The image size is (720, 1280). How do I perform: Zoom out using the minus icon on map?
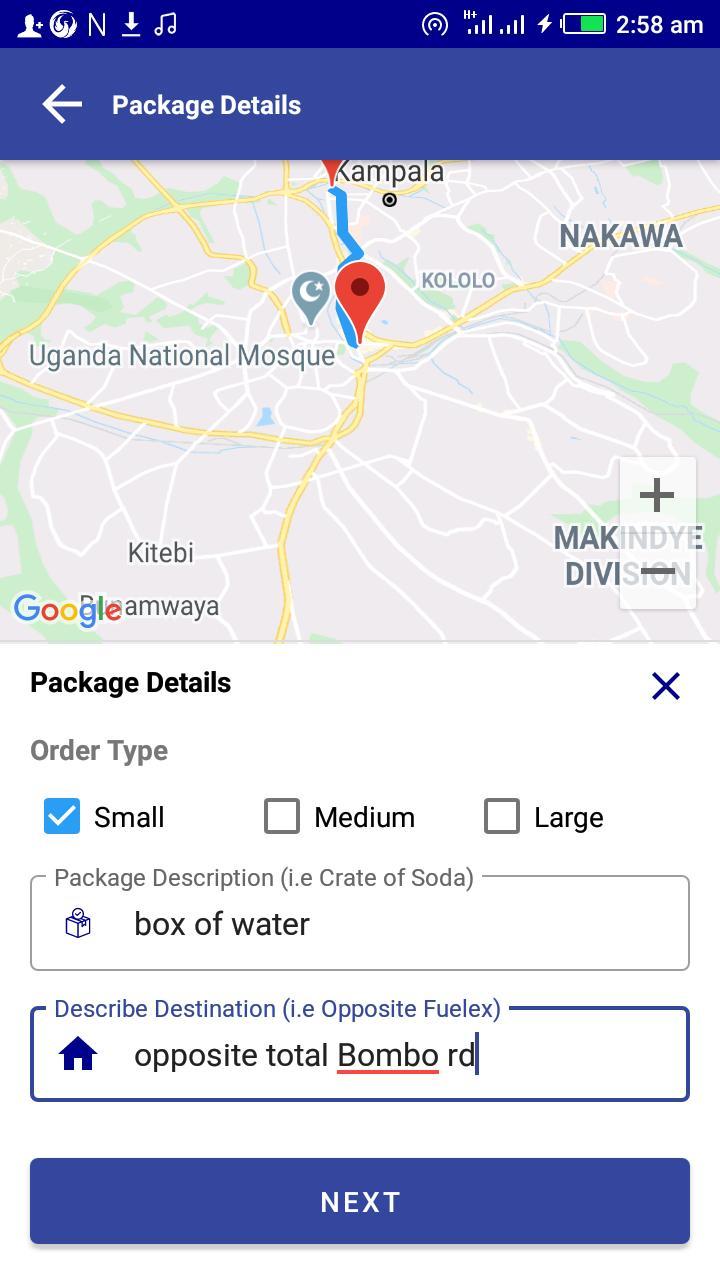(657, 571)
